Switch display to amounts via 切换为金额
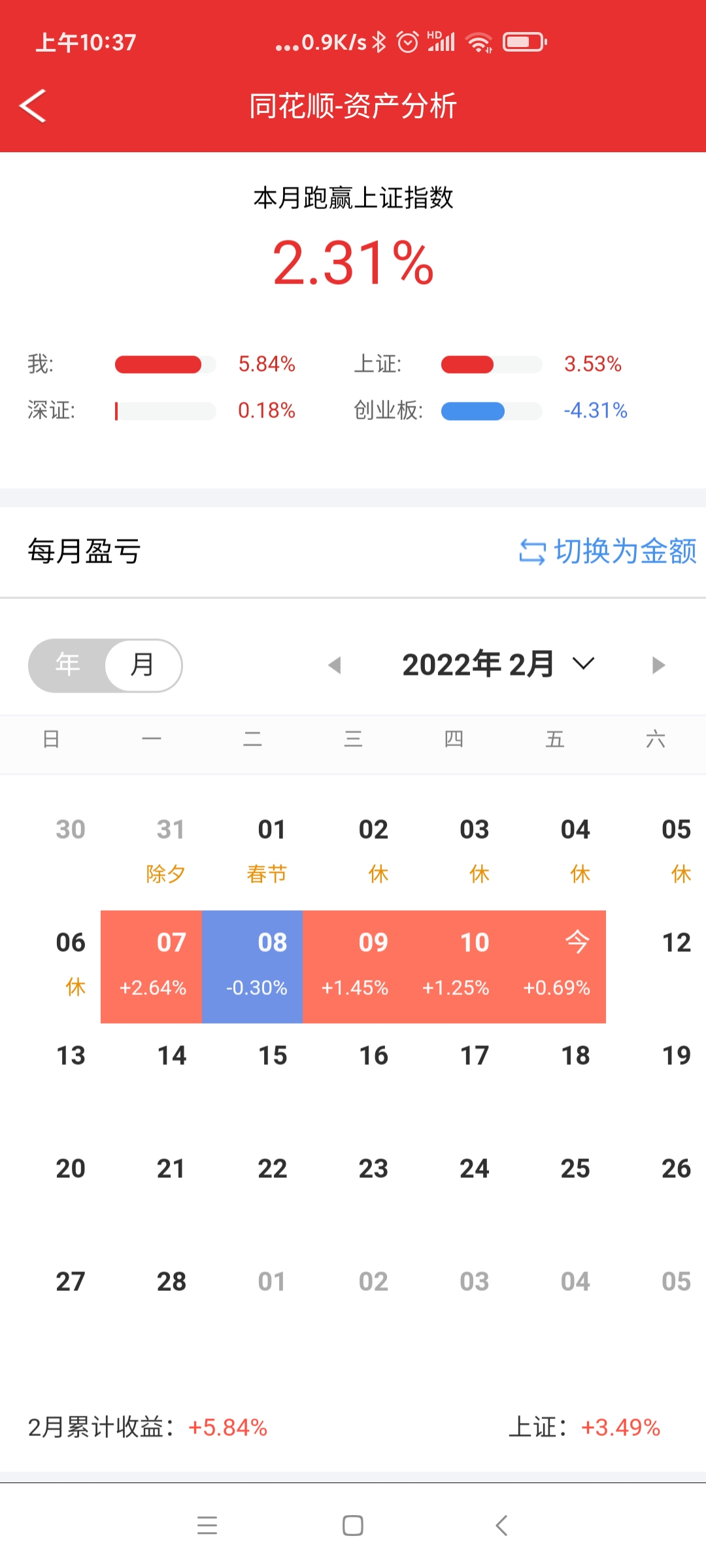706x1568 pixels. click(608, 551)
